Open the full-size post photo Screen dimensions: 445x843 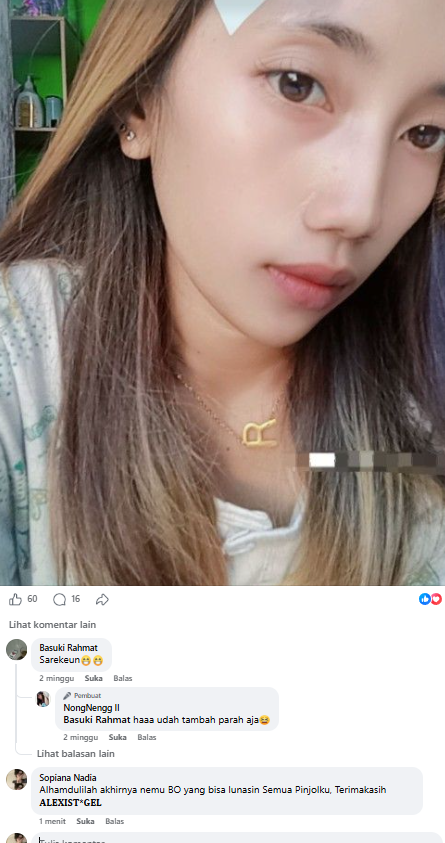222,292
